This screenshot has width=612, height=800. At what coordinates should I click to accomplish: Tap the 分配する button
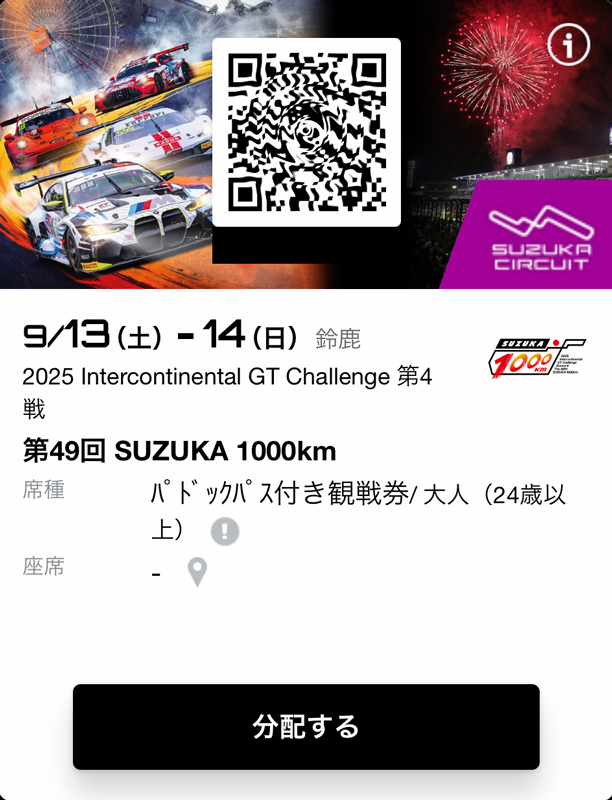coord(306,727)
